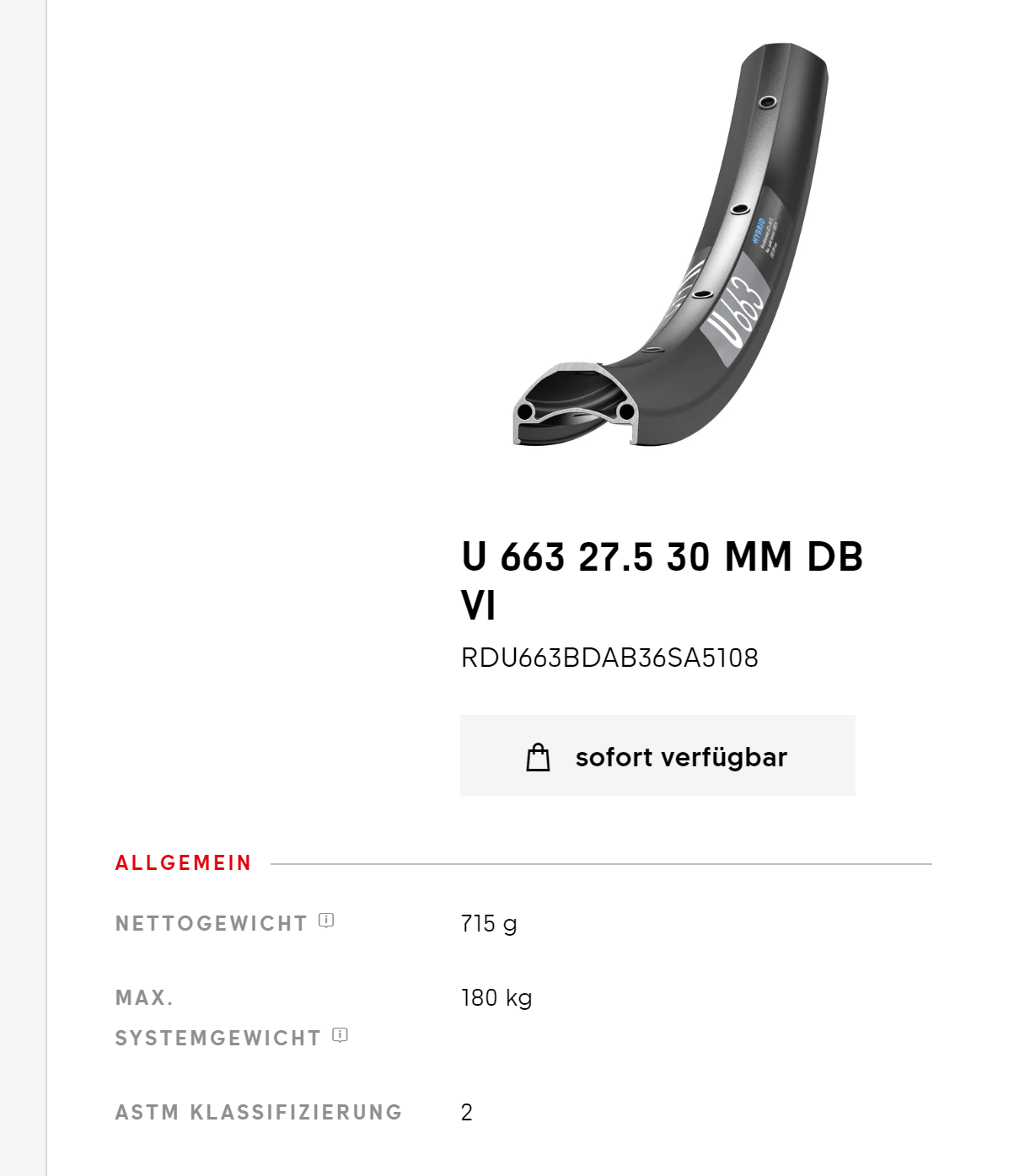The image size is (1030, 1176).
Task: Open the U 663 rim product image
Action: [x=670, y=246]
